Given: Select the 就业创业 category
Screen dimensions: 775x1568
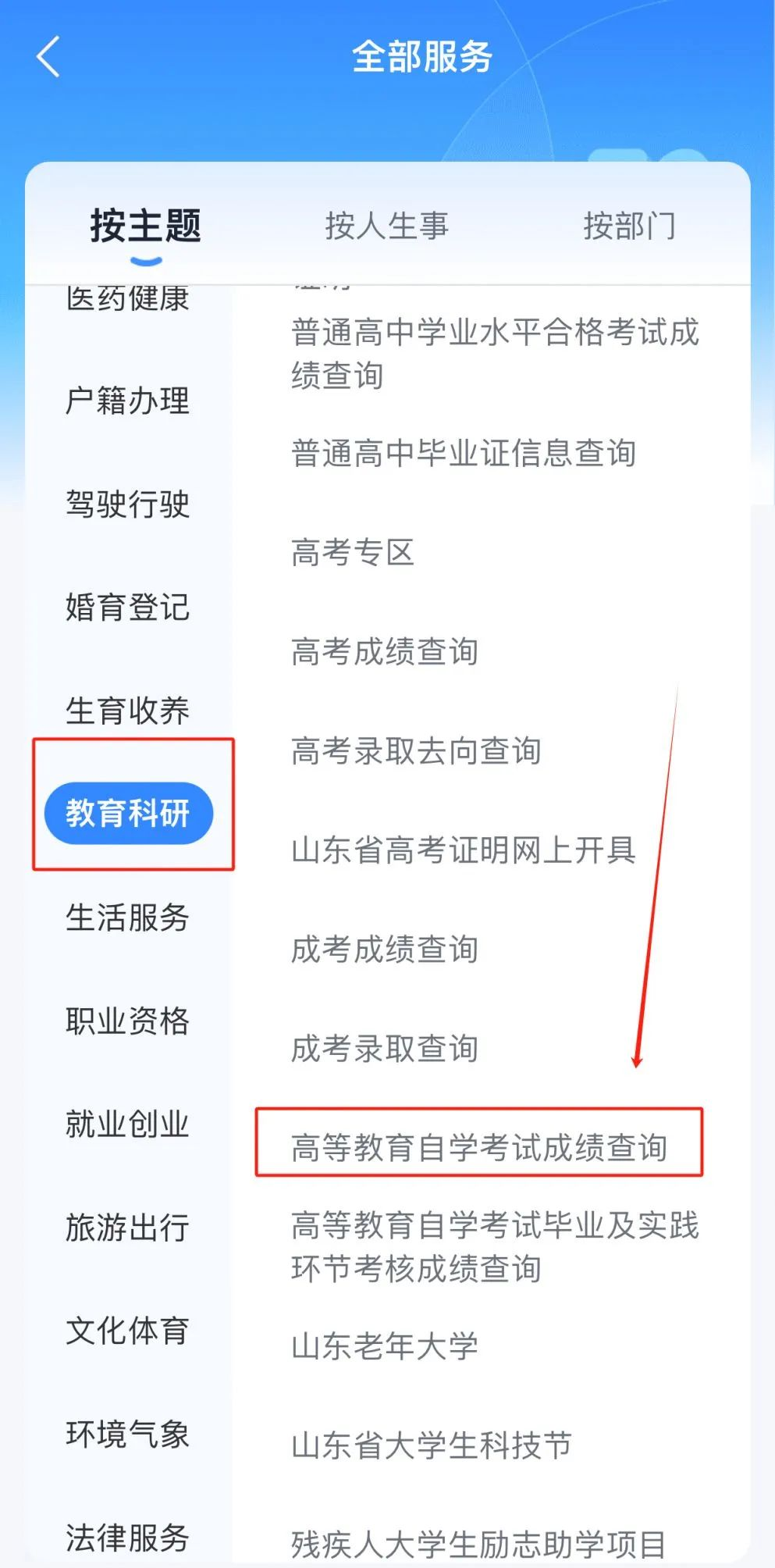Looking at the screenshot, I should click(x=127, y=1124).
